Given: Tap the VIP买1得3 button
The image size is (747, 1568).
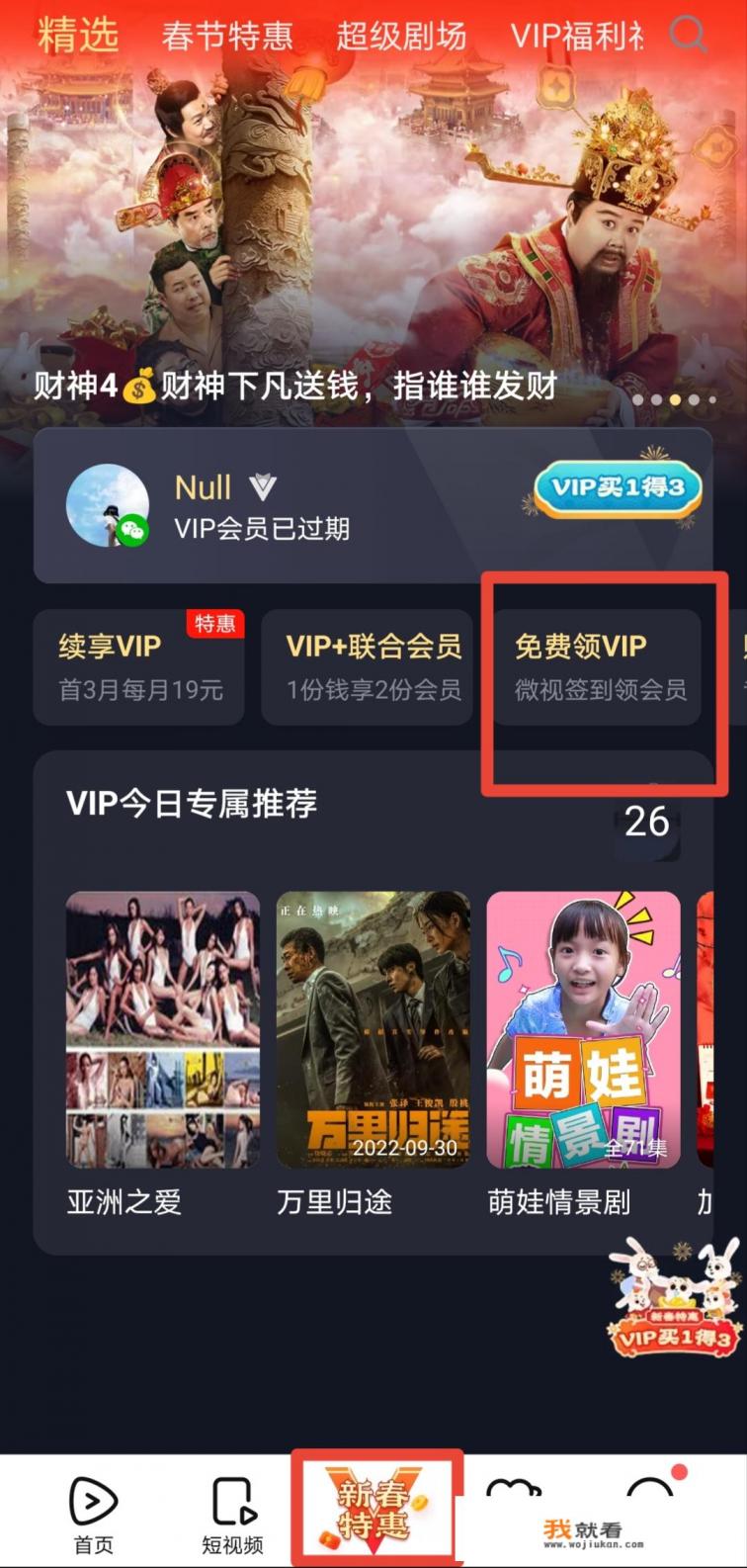Looking at the screenshot, I should click(618, 487).
